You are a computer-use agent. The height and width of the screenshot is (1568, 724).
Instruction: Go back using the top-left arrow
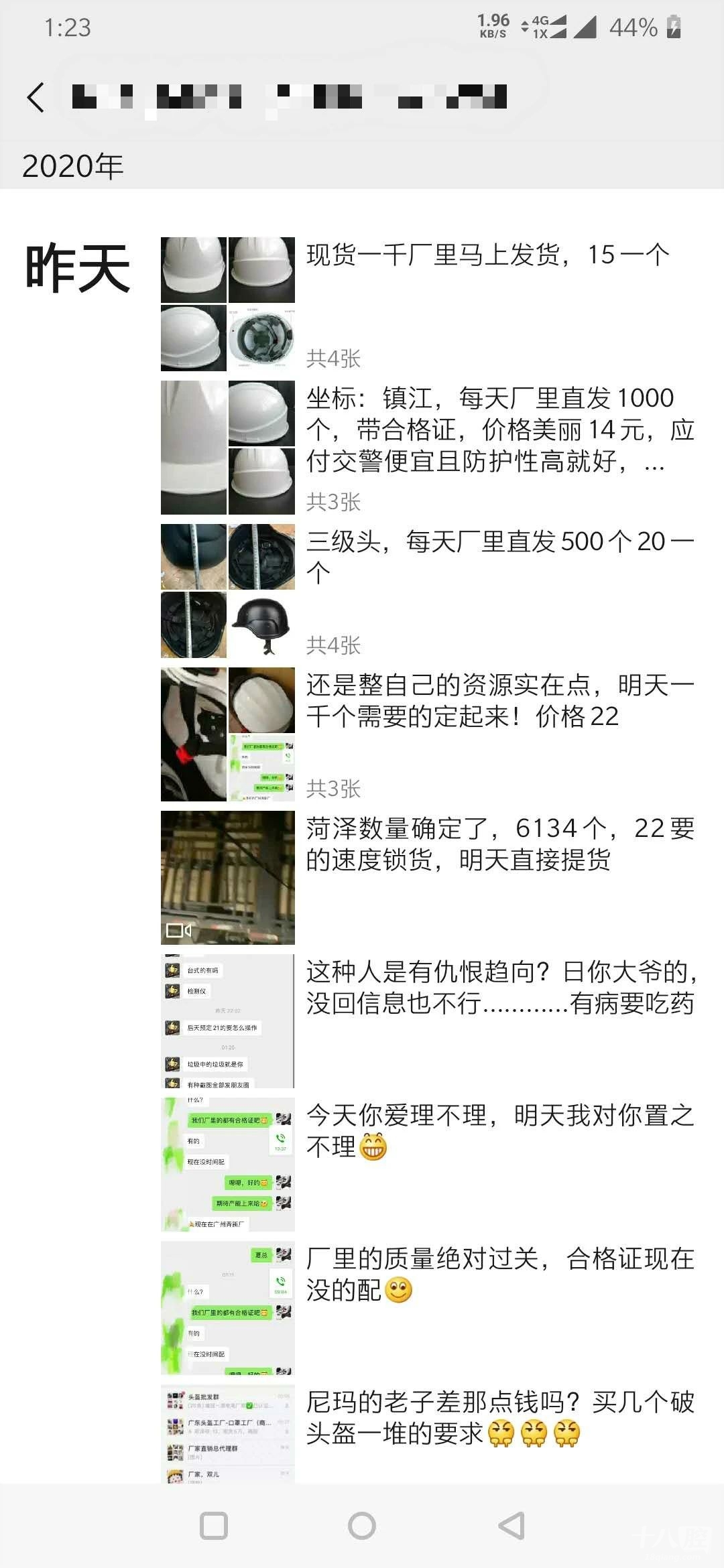pyautogui.click(x=36, y=98)
